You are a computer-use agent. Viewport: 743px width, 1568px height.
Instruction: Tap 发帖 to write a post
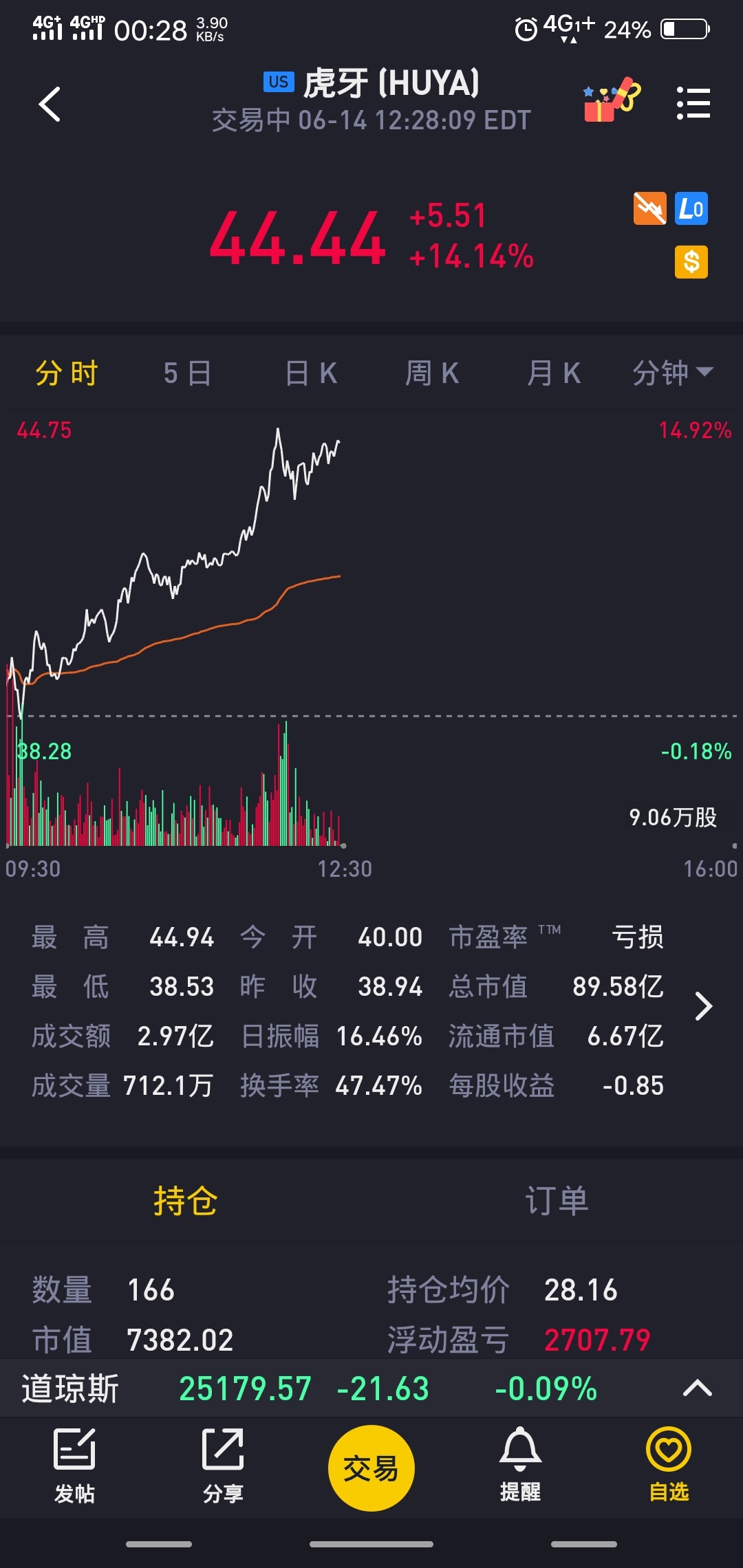coord(74,1466)
